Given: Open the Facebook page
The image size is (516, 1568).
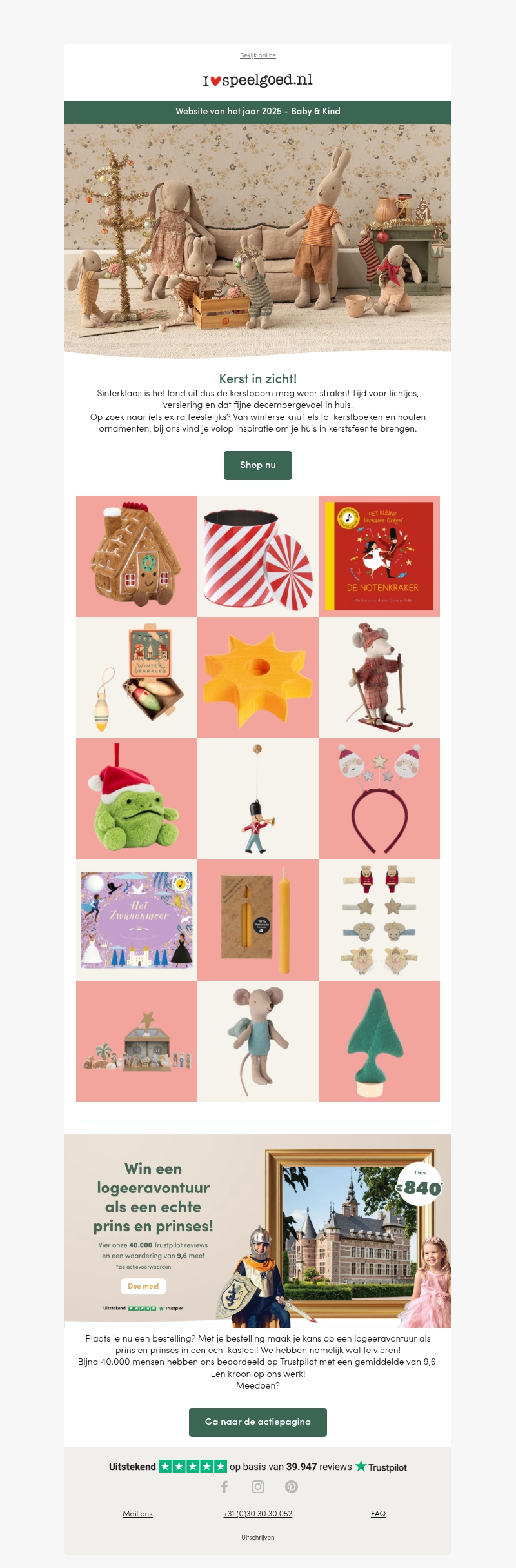Looking at the screenshot, I should tap(224, 1487).
